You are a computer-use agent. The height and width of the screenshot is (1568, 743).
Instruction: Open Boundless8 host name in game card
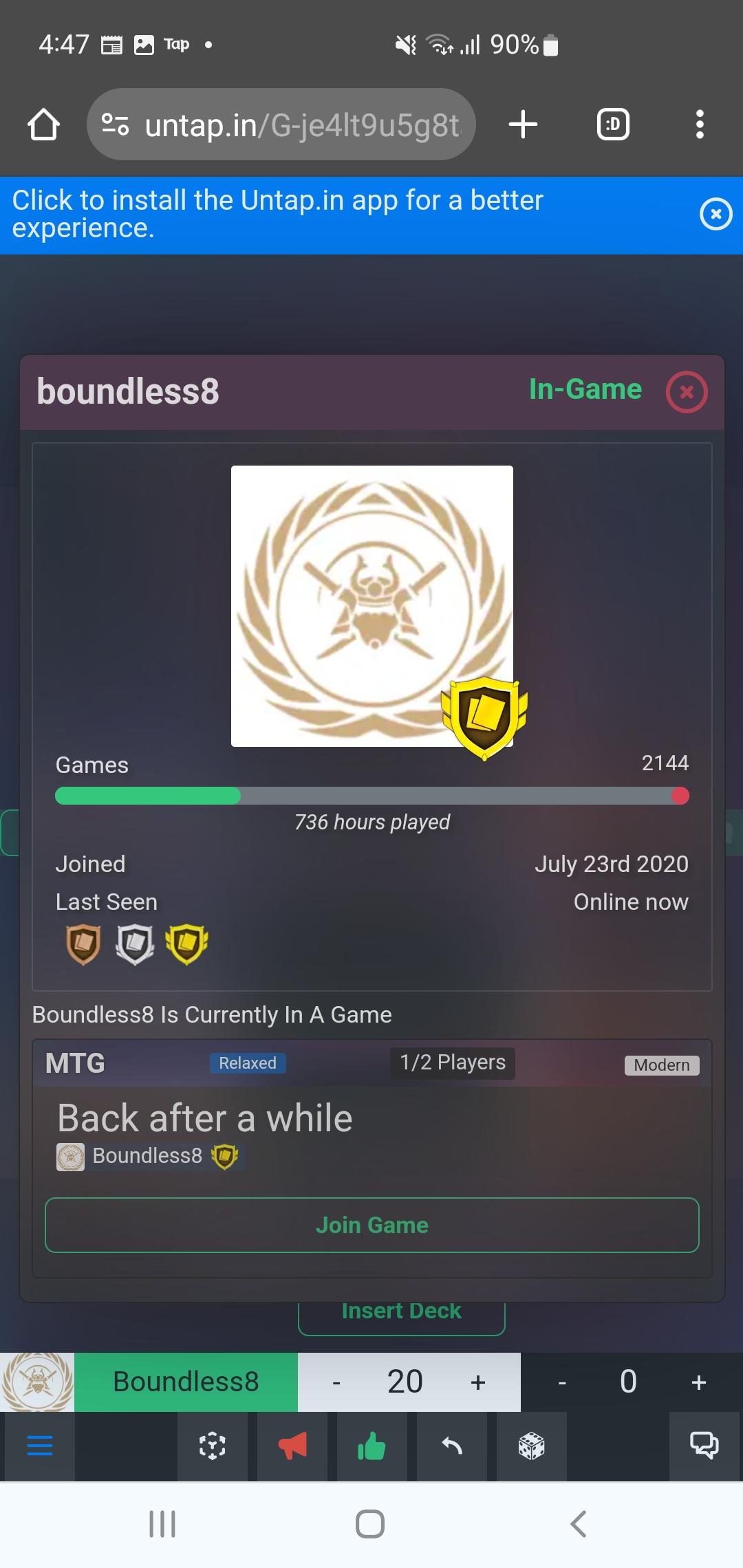pyautogui.click(x=147, y=1156)
